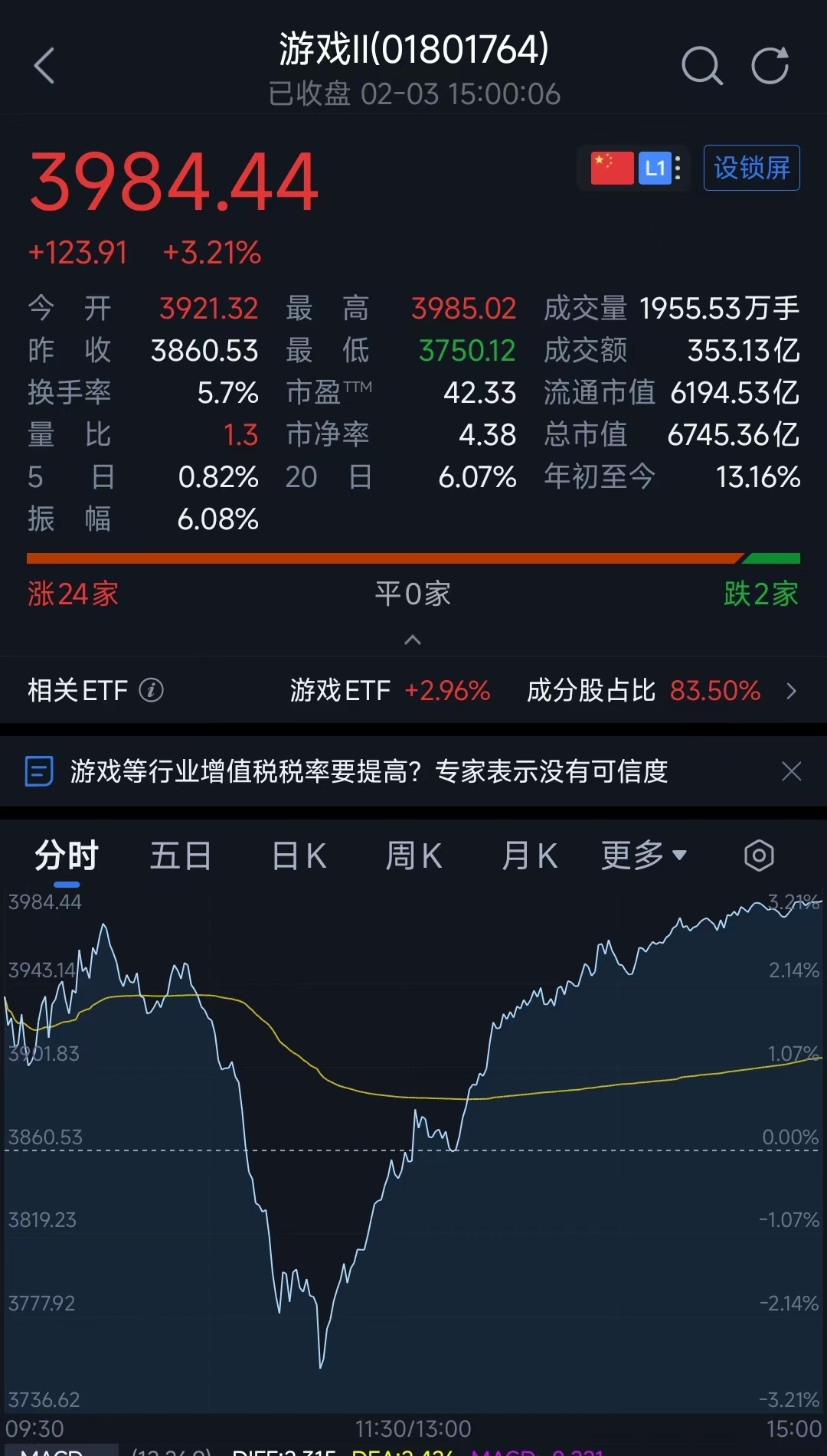The image size is (827, 1456).
Task: Tap the 设锁屏 button
Action: [751, 168]
